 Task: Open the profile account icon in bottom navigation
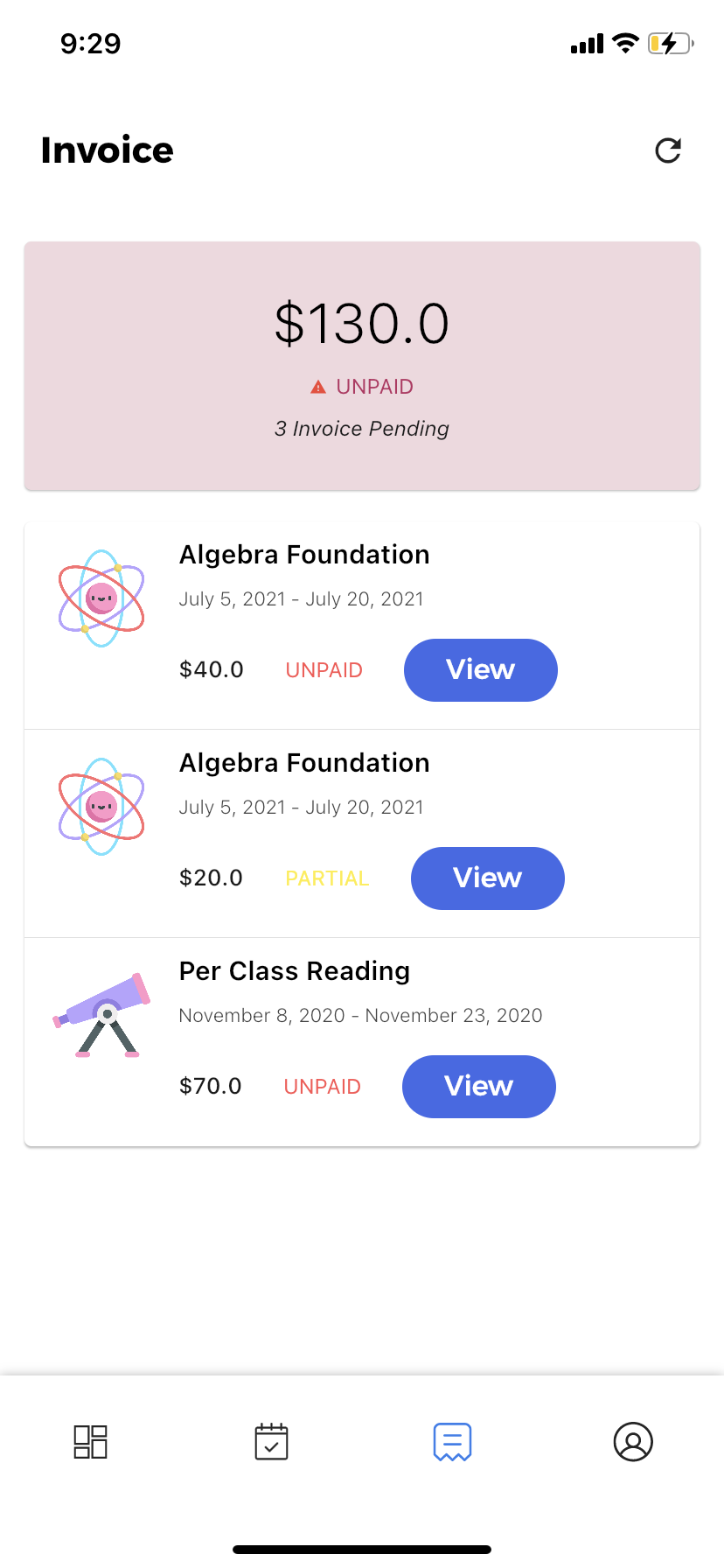point(634,1441)
